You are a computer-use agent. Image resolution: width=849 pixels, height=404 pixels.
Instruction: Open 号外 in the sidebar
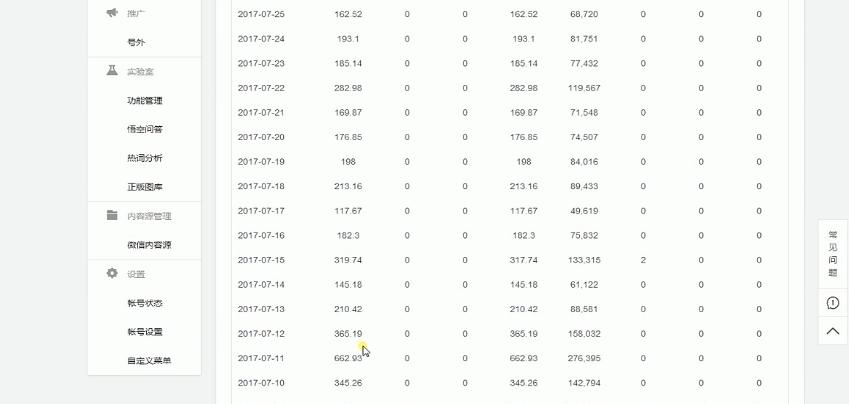pyautogui.click(x=136, y=43)
